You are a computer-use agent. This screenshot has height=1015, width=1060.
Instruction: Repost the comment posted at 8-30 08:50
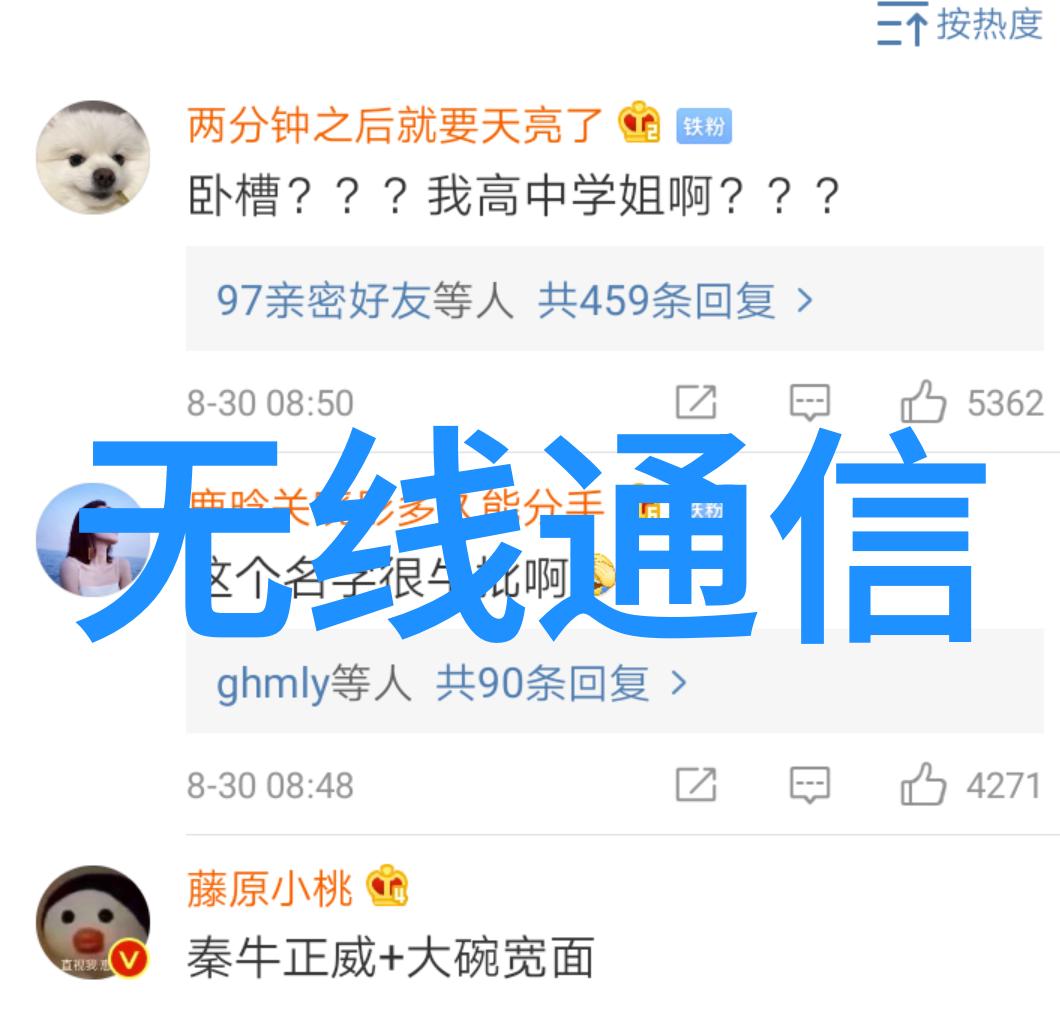coord(696,403)
